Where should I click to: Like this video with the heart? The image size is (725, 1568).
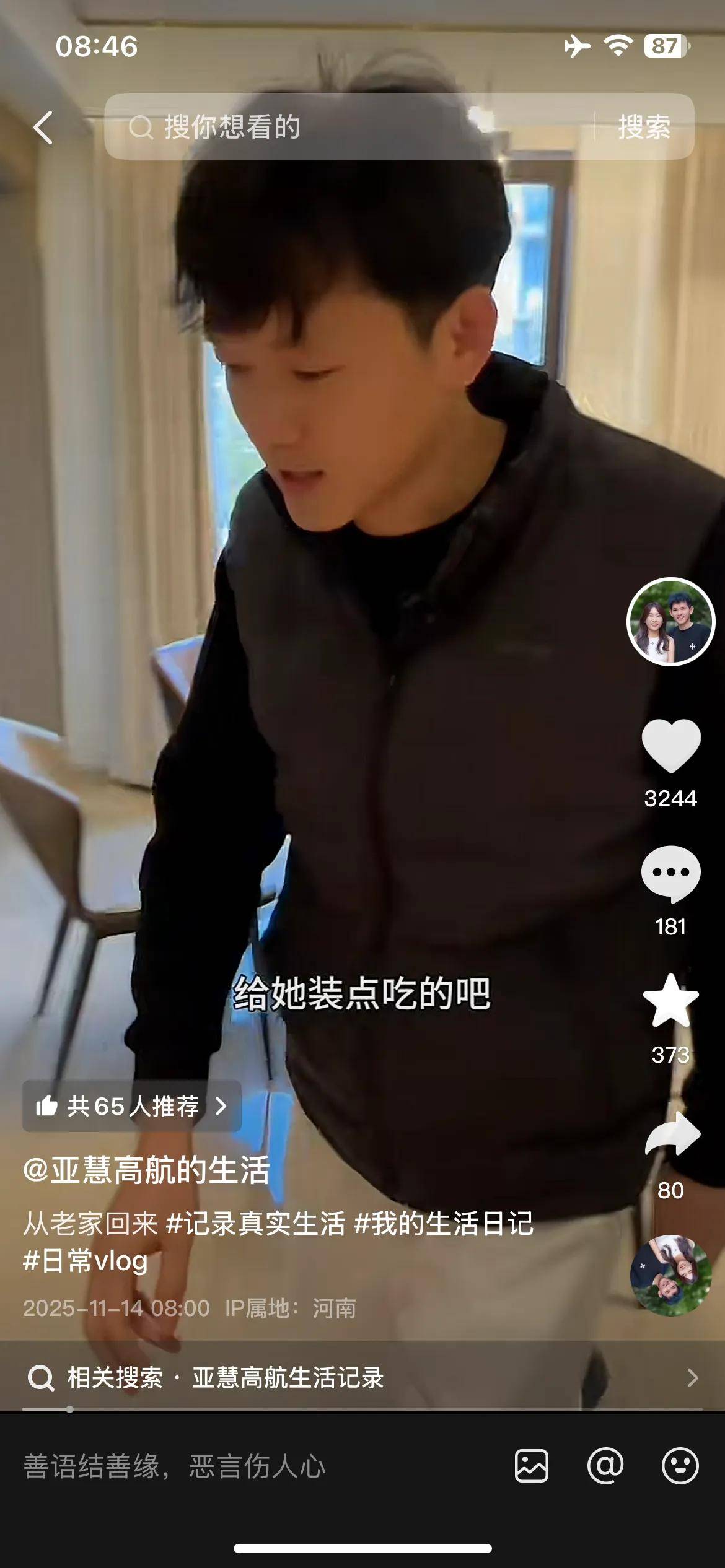(x=670, y=746)
